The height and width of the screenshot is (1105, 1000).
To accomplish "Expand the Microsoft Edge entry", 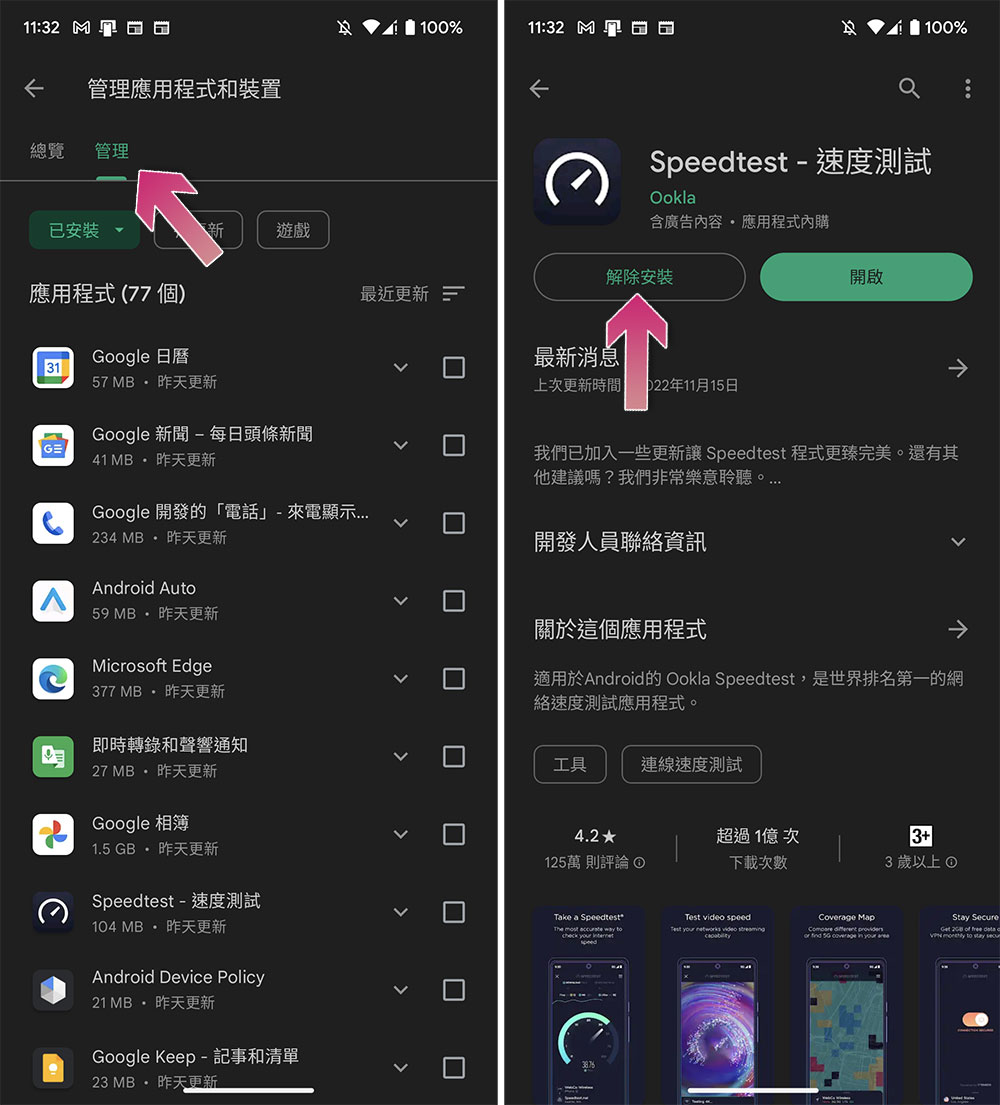I will coord(401,679).
